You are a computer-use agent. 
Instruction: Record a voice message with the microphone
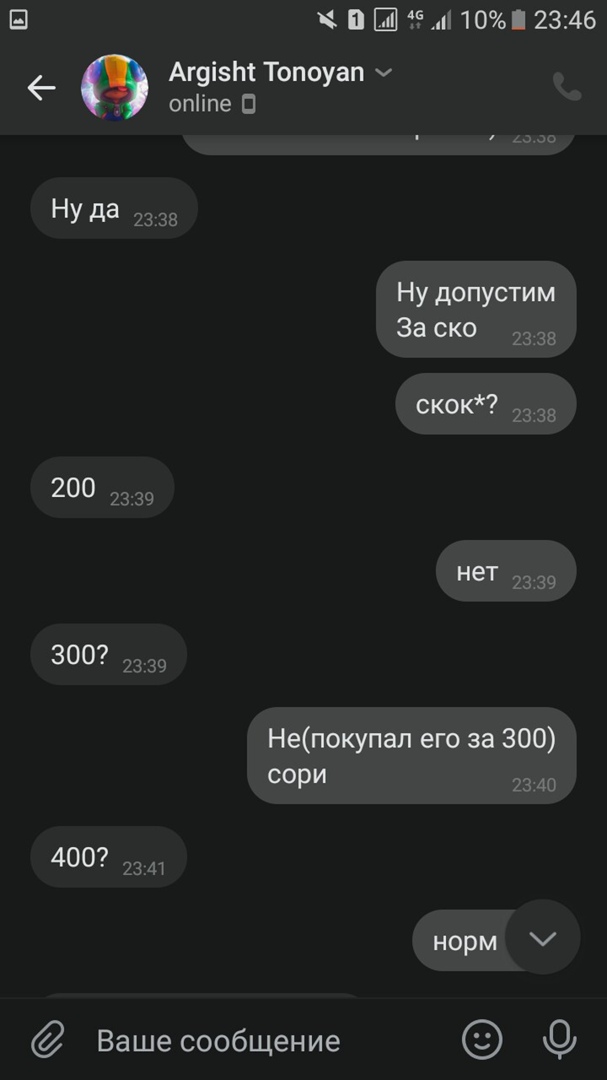(559, 1040)
